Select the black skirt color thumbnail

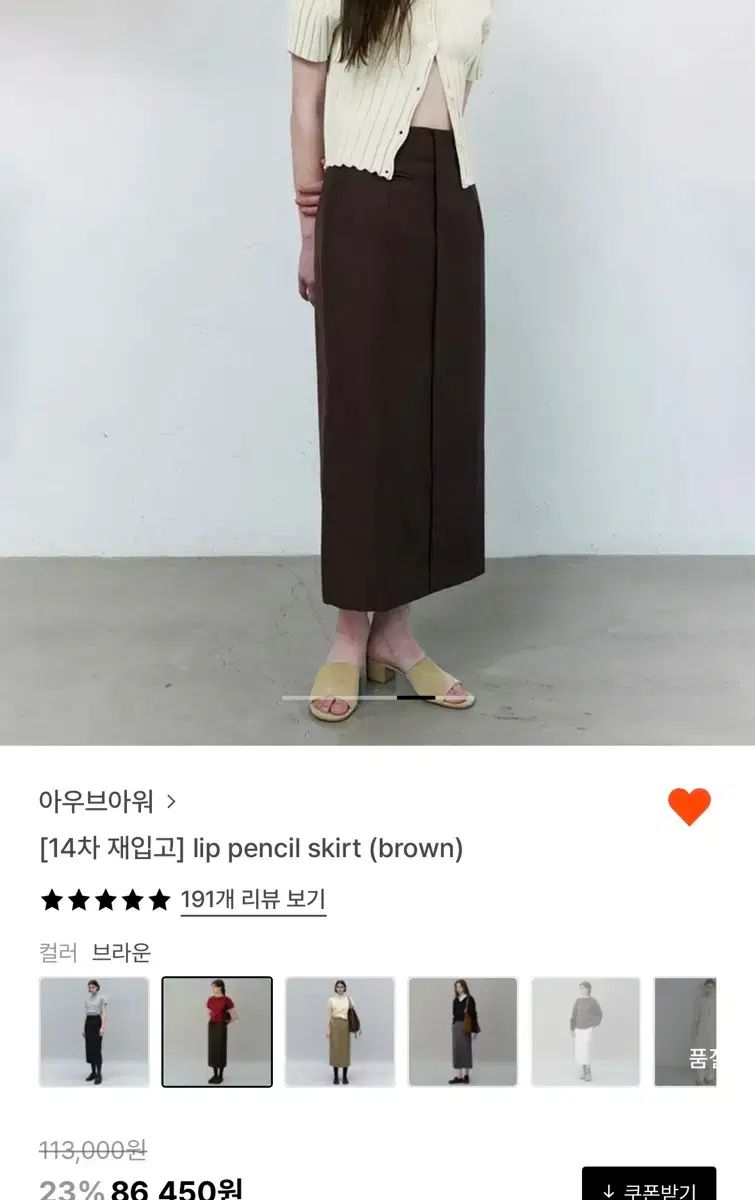point(94,1031)
